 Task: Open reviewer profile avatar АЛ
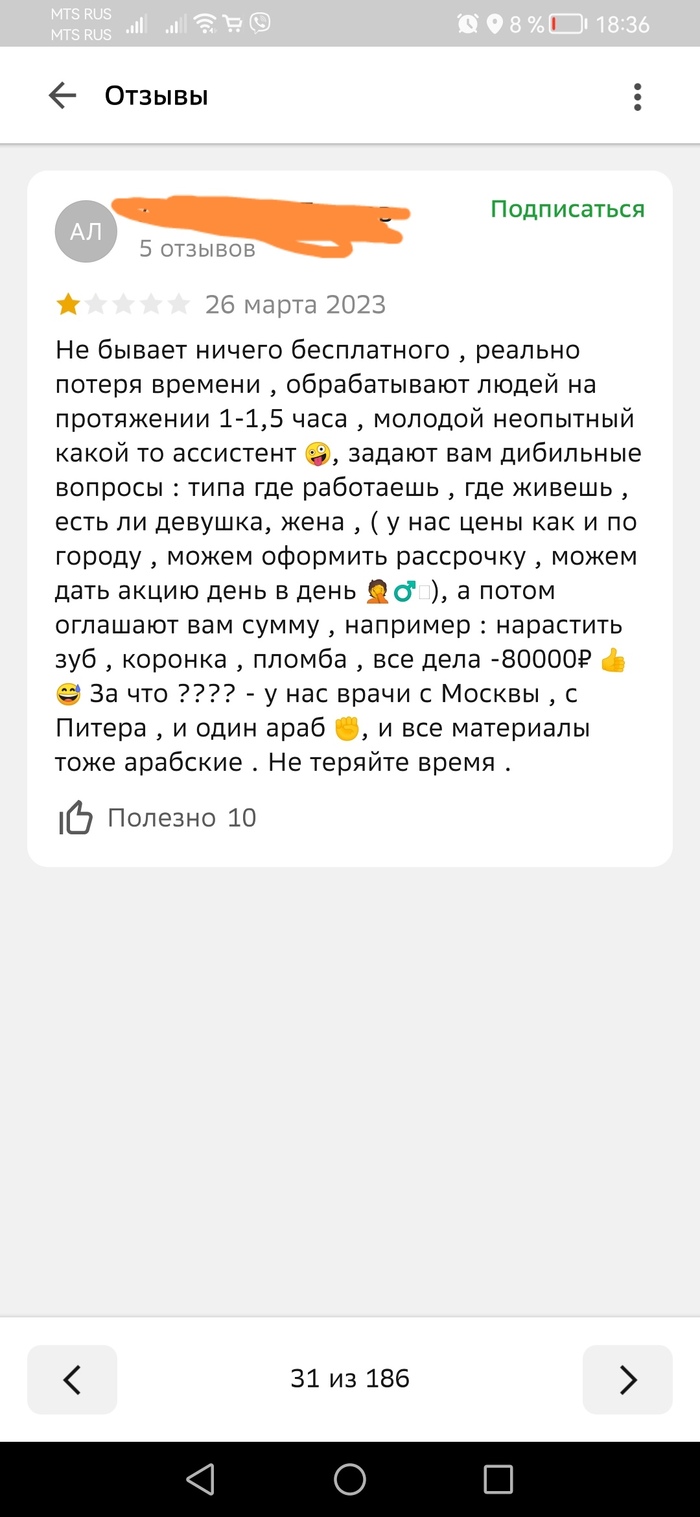(86, 232)
